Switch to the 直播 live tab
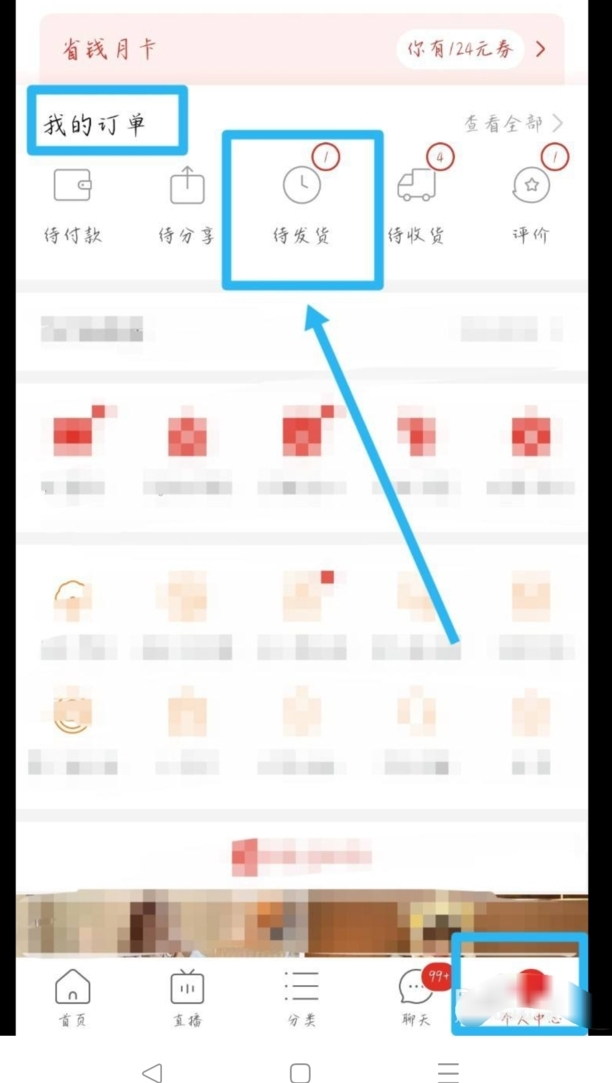This screenshot has width=612, height=1083. [x=187, y=998]
